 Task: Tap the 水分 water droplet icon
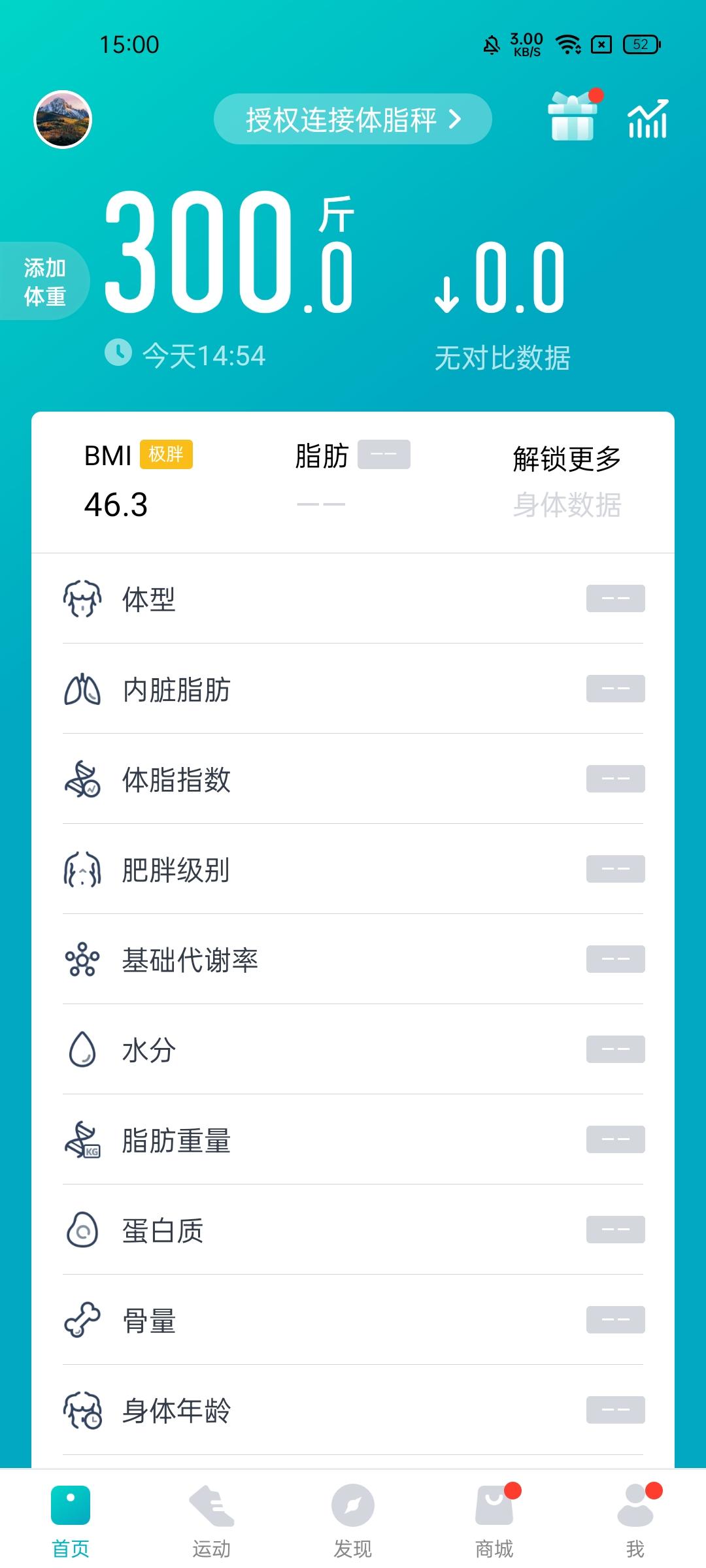click(84, 1049)
